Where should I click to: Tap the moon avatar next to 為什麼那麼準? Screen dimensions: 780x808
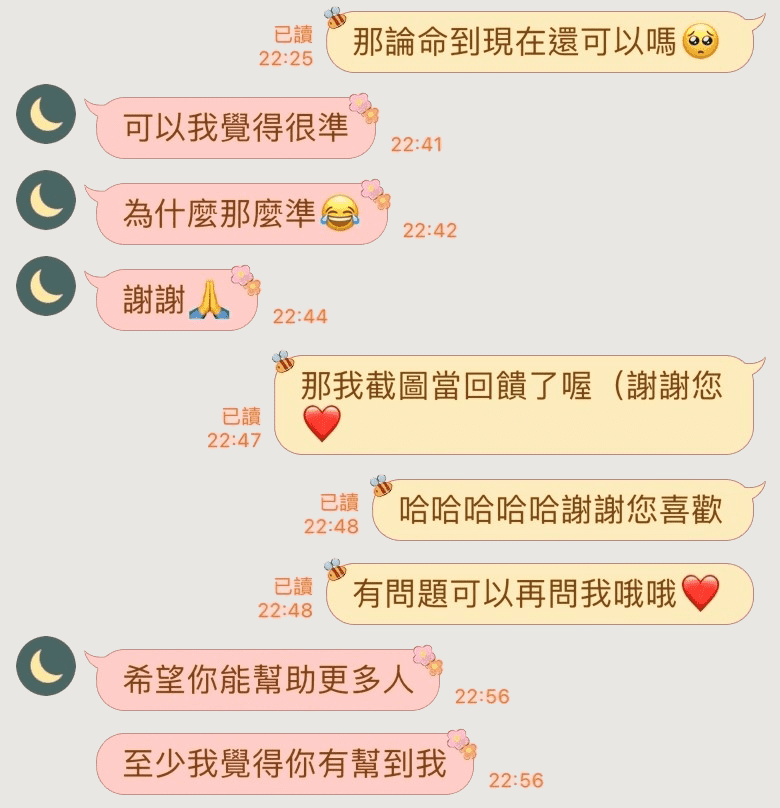[x=46, y=200]
